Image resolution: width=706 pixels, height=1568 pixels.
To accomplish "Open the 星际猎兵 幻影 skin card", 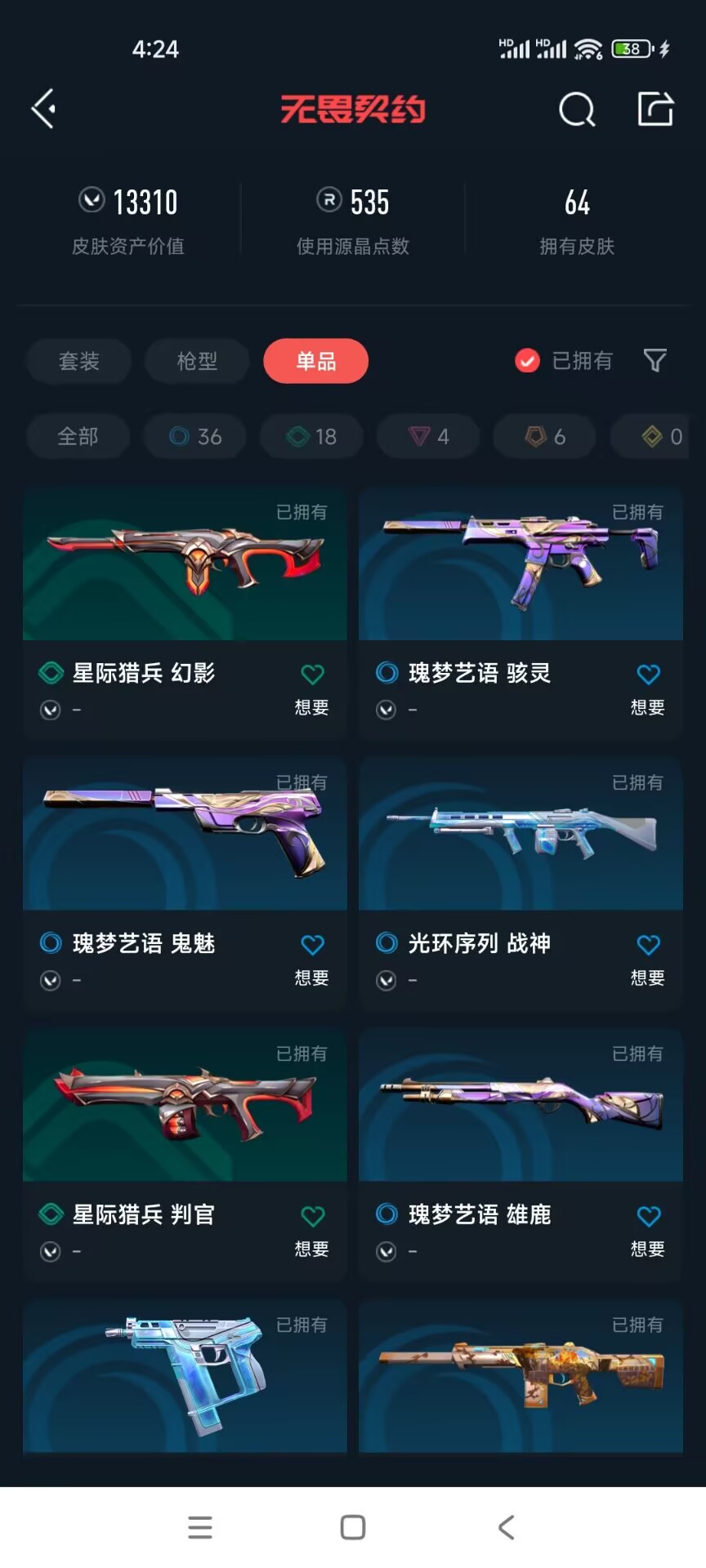I will [185, 565].
